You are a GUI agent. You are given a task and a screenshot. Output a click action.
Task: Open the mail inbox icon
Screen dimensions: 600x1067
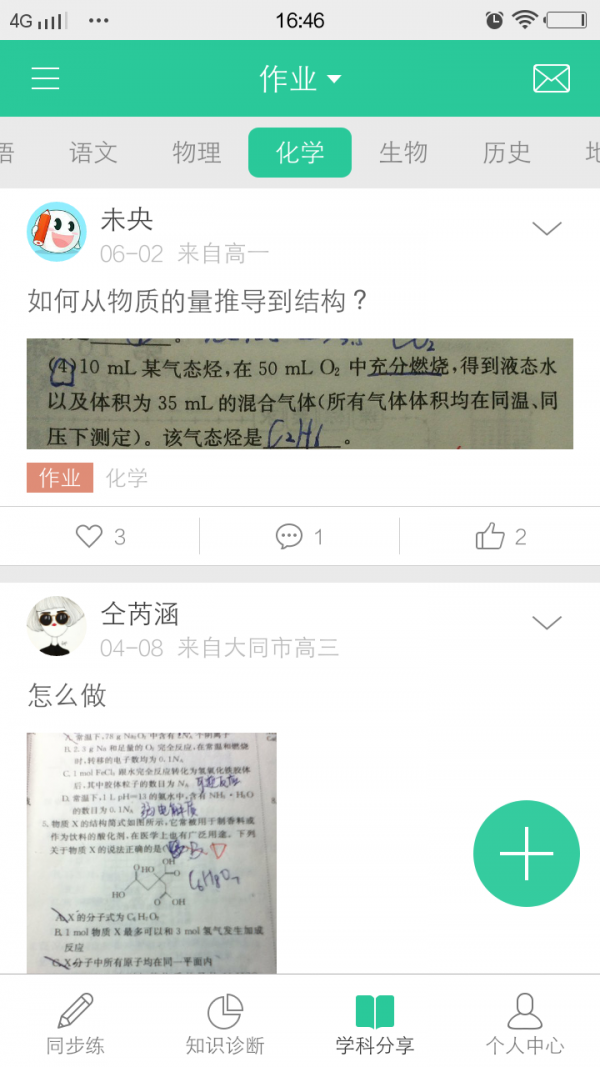551,78
